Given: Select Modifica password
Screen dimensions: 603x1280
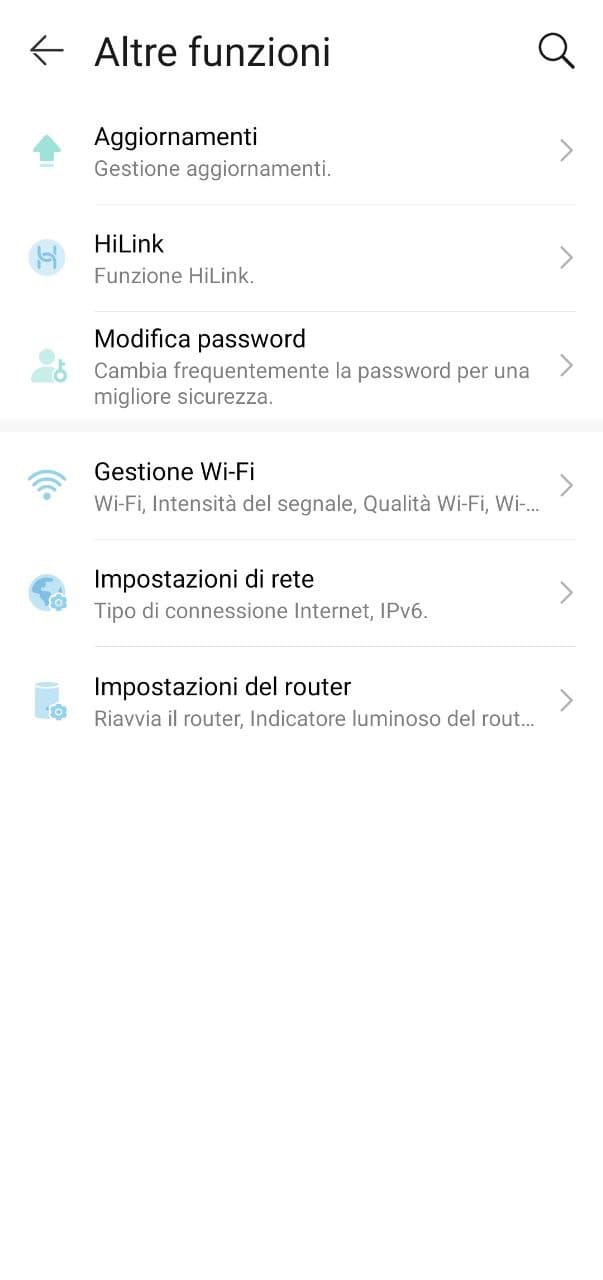Looking at the screenshot, I should (301, 366).
